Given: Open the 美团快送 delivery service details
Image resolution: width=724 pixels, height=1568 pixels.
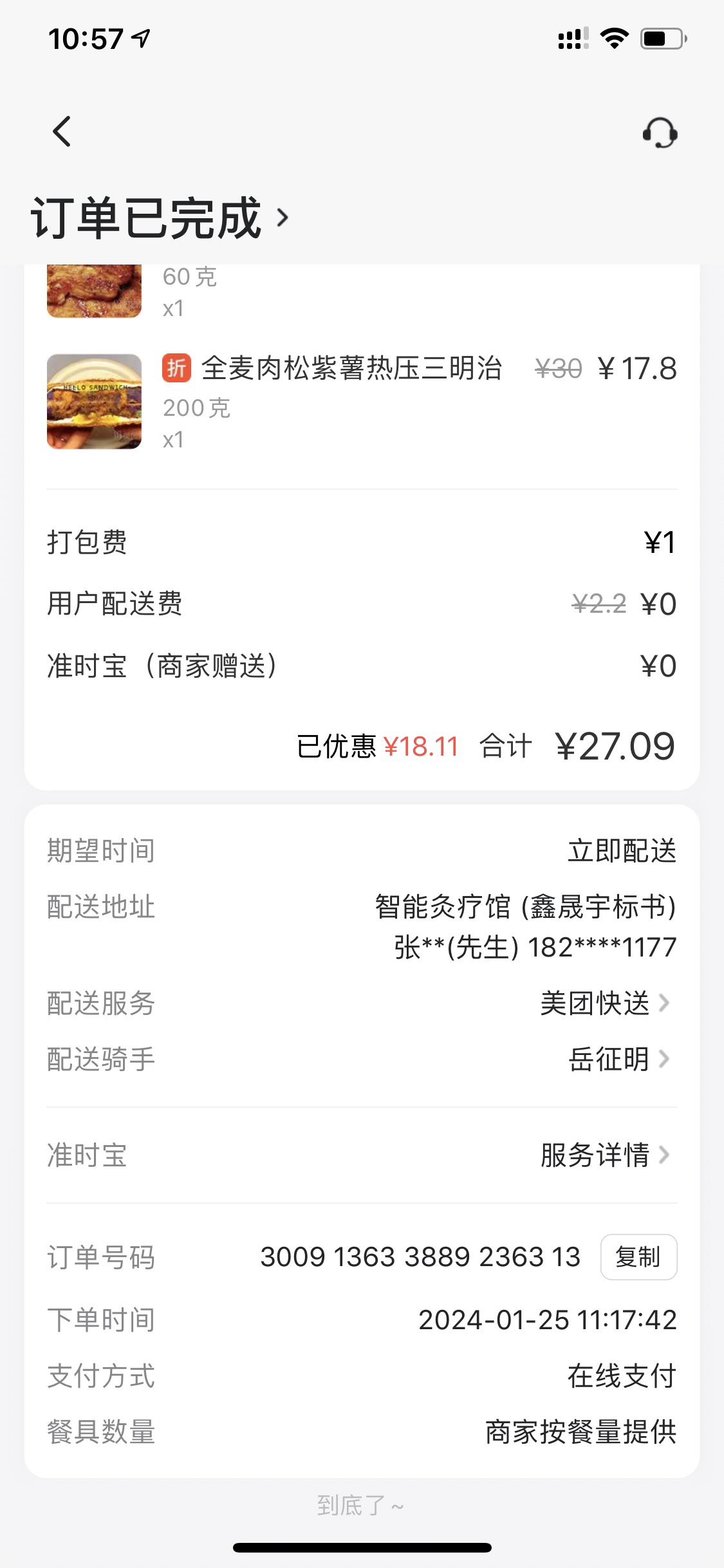Looking at the screenshot, I should pyautogui.click(x=605, y=1003).
